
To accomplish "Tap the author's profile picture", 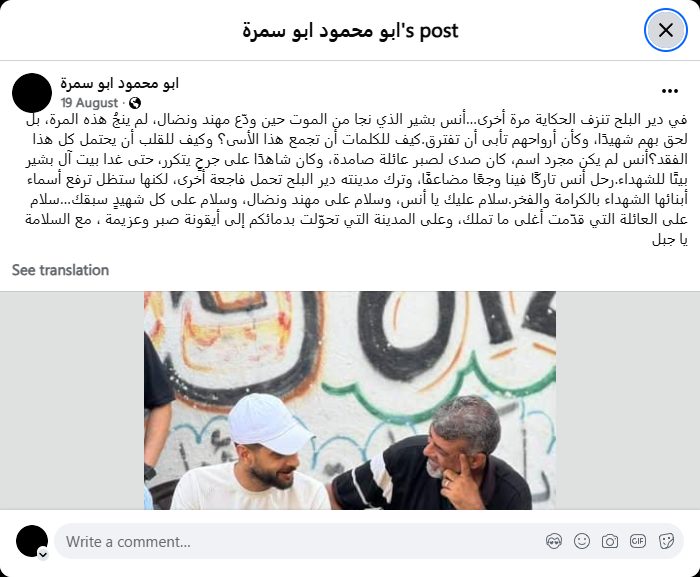I will click(32, 92).
